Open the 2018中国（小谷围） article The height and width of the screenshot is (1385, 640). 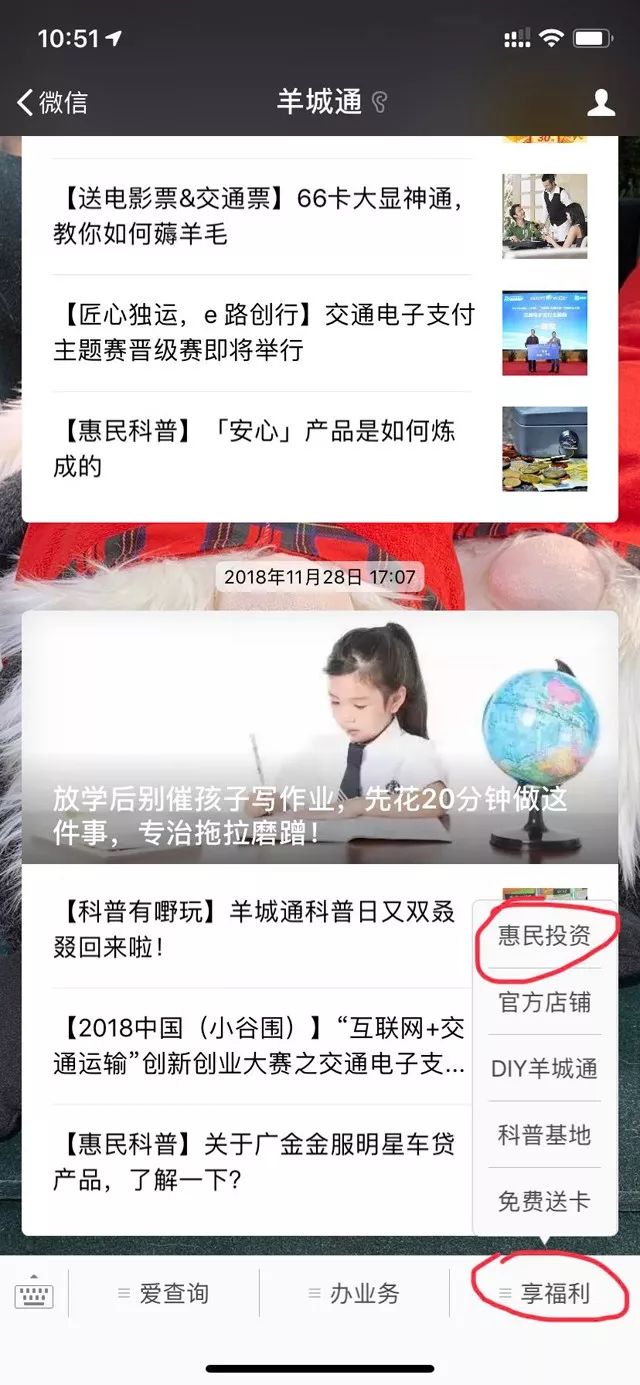pyautogui.click(x=258, y=1045)
